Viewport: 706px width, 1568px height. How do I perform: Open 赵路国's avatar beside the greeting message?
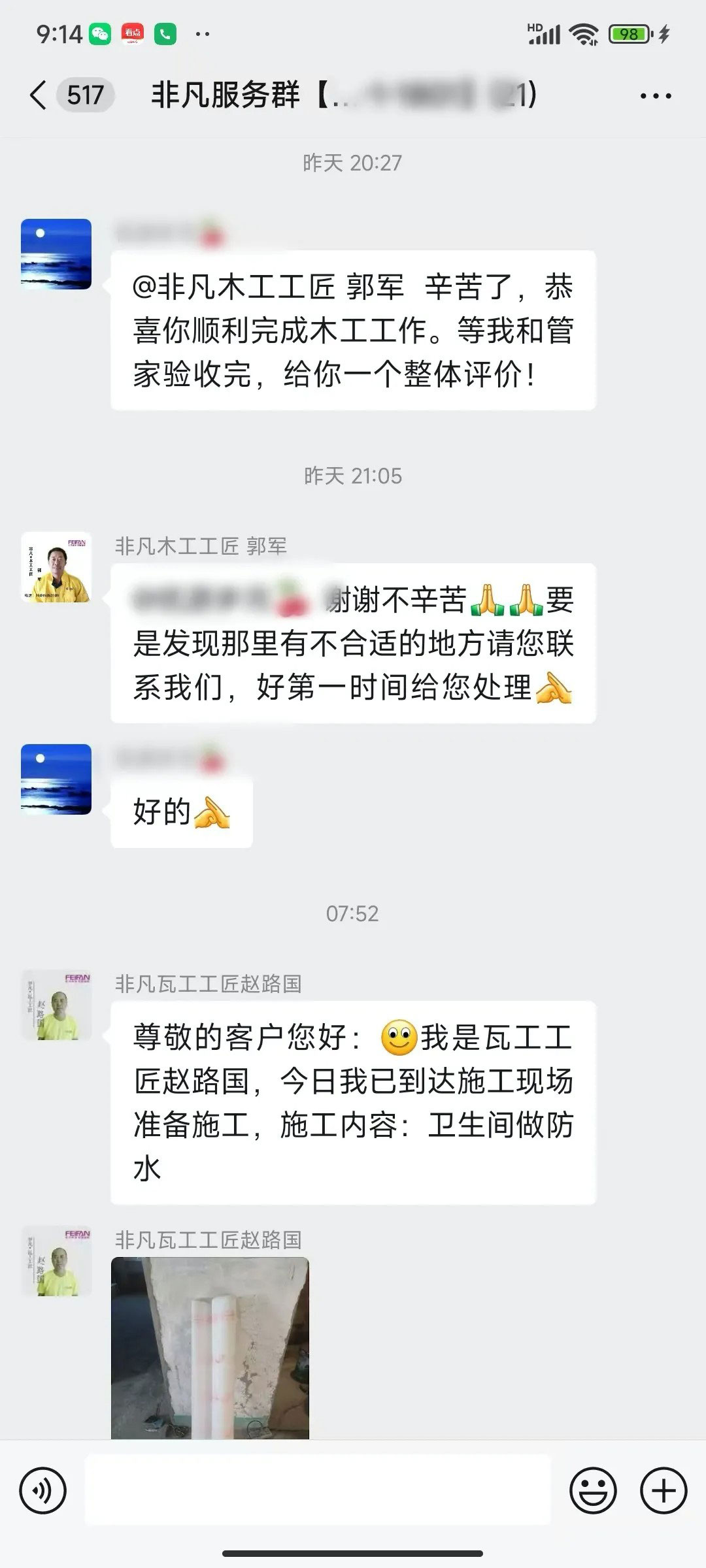coord(56,1005)
